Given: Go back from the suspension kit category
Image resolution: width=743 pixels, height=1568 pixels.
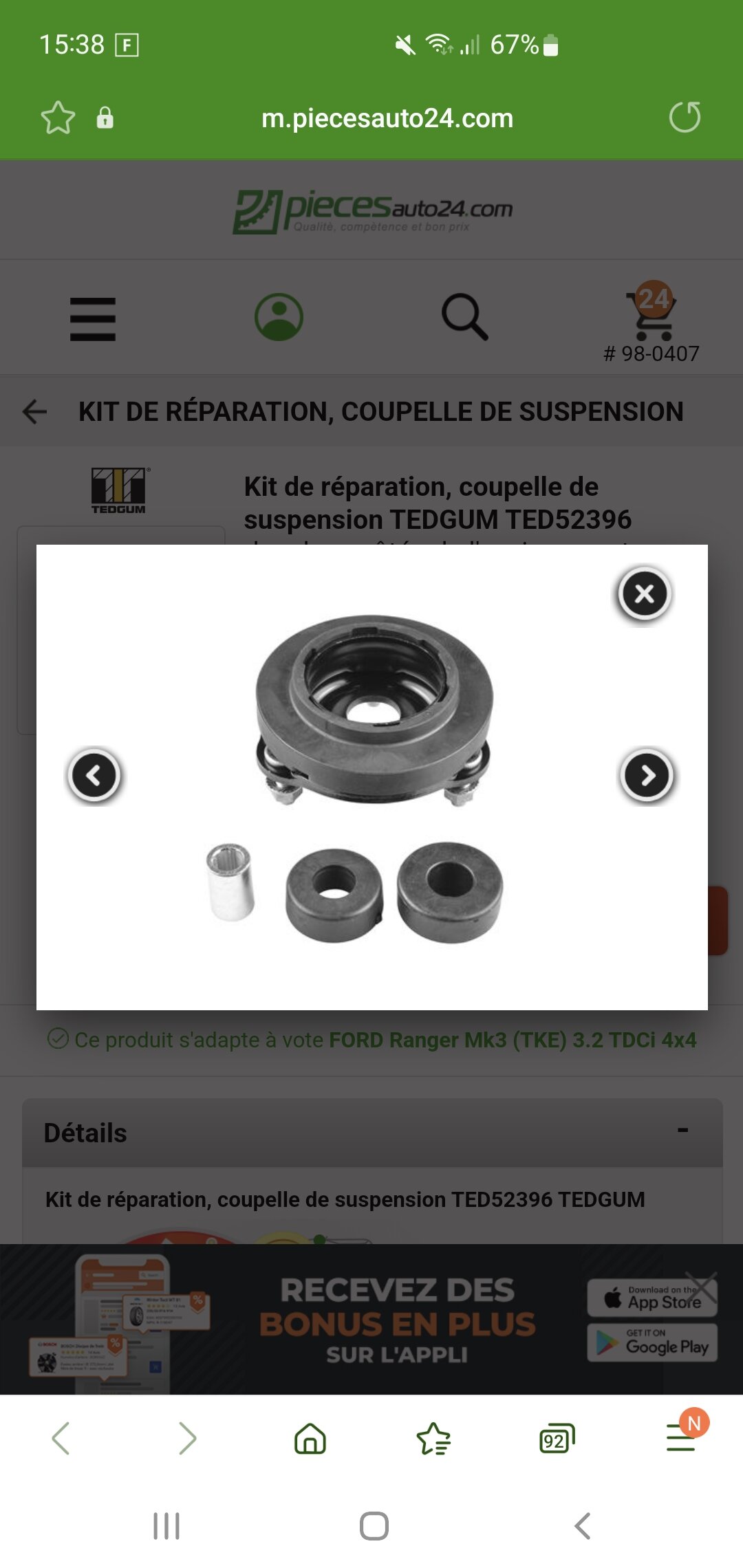Looking at the screenshot, I should (34, 412).
